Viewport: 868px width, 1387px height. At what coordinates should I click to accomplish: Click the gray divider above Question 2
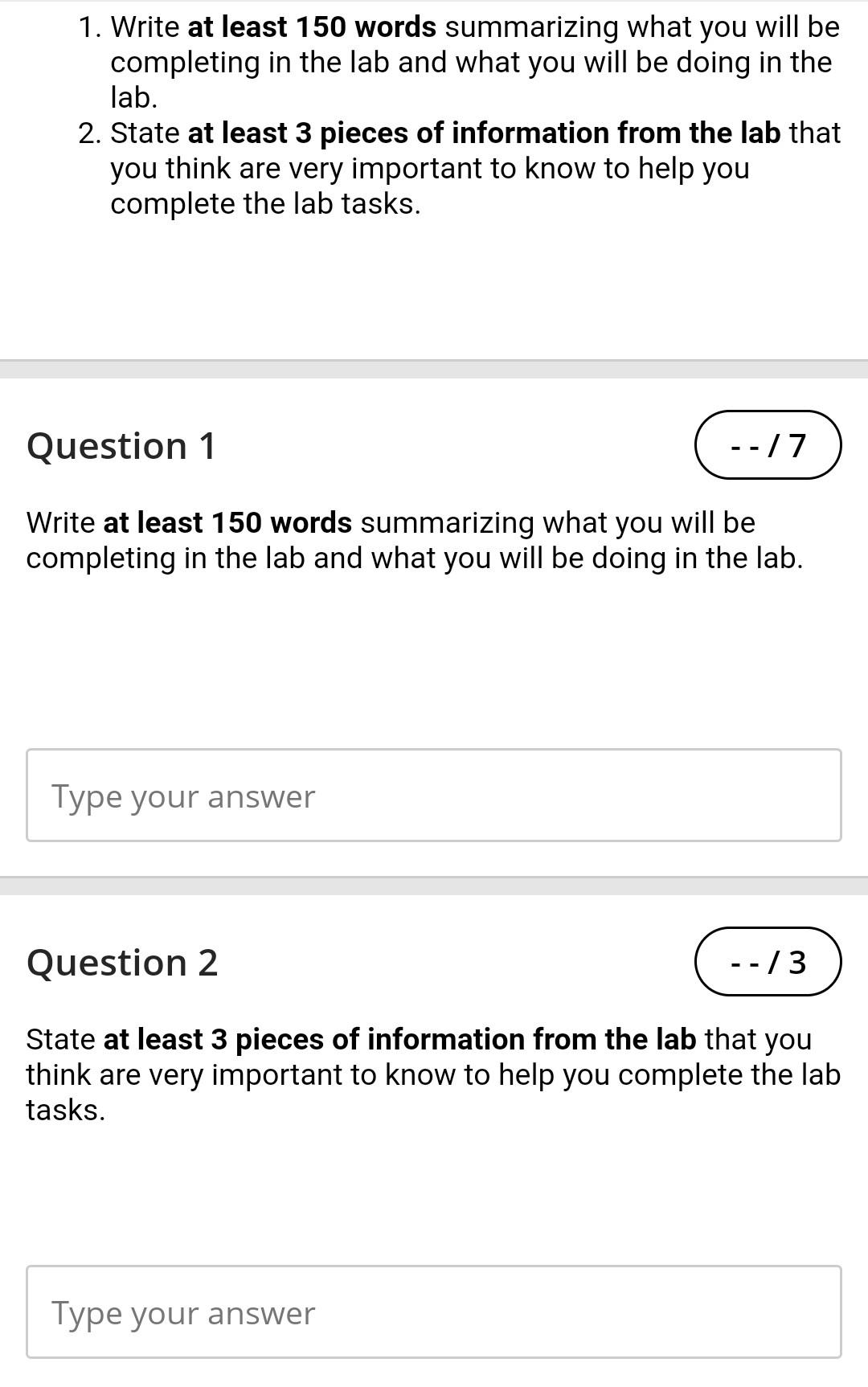click(x=434, y=882)
